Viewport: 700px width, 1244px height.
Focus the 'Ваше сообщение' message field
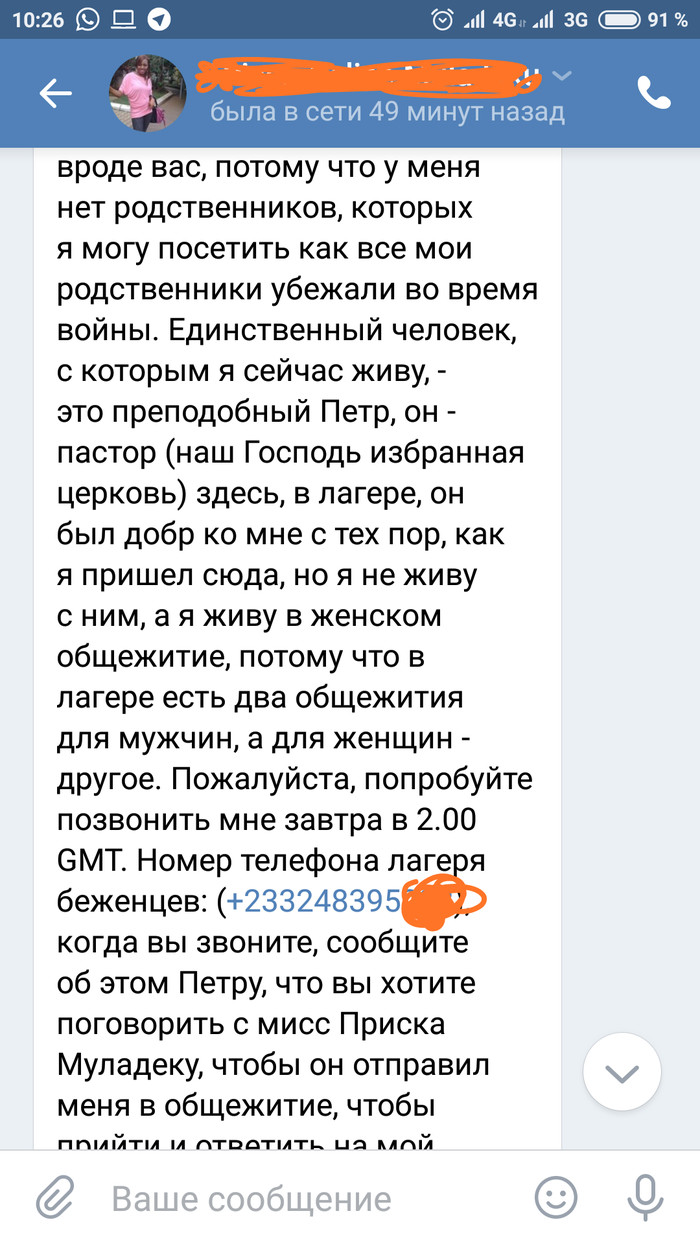pyautogui.click(x=300, y=1198)
